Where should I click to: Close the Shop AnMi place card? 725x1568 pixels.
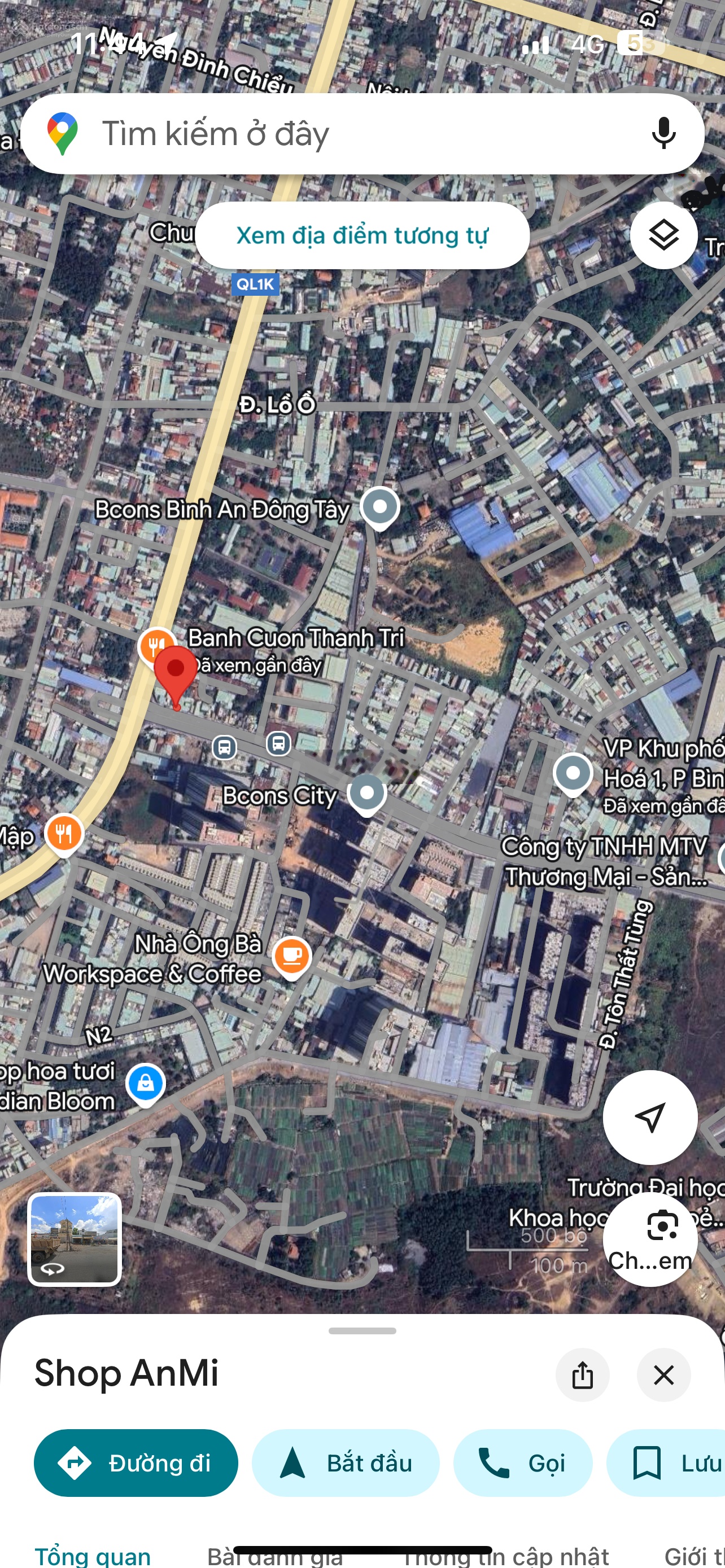coord(663,1375)
